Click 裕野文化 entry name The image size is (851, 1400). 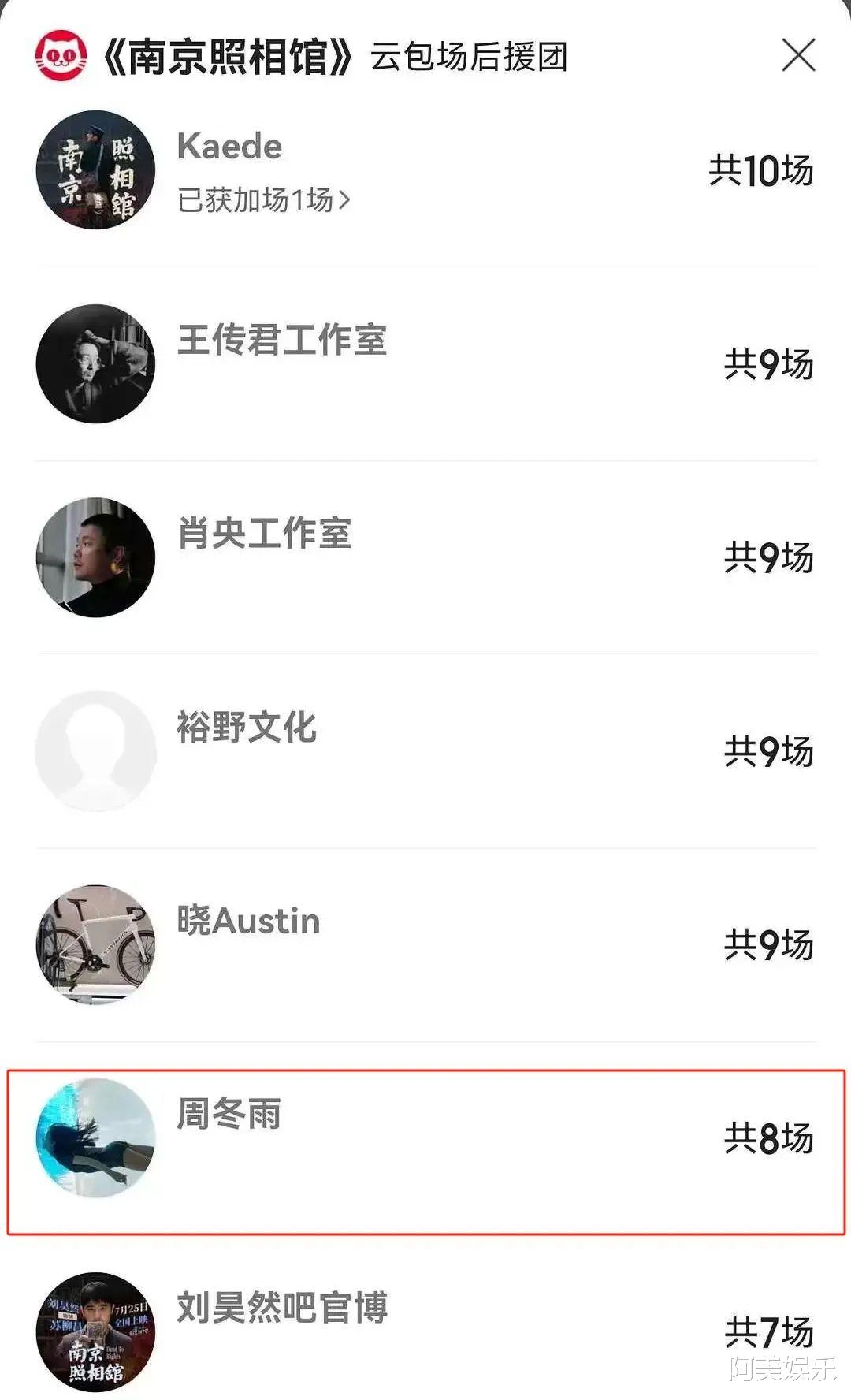[x=246, y=729]
